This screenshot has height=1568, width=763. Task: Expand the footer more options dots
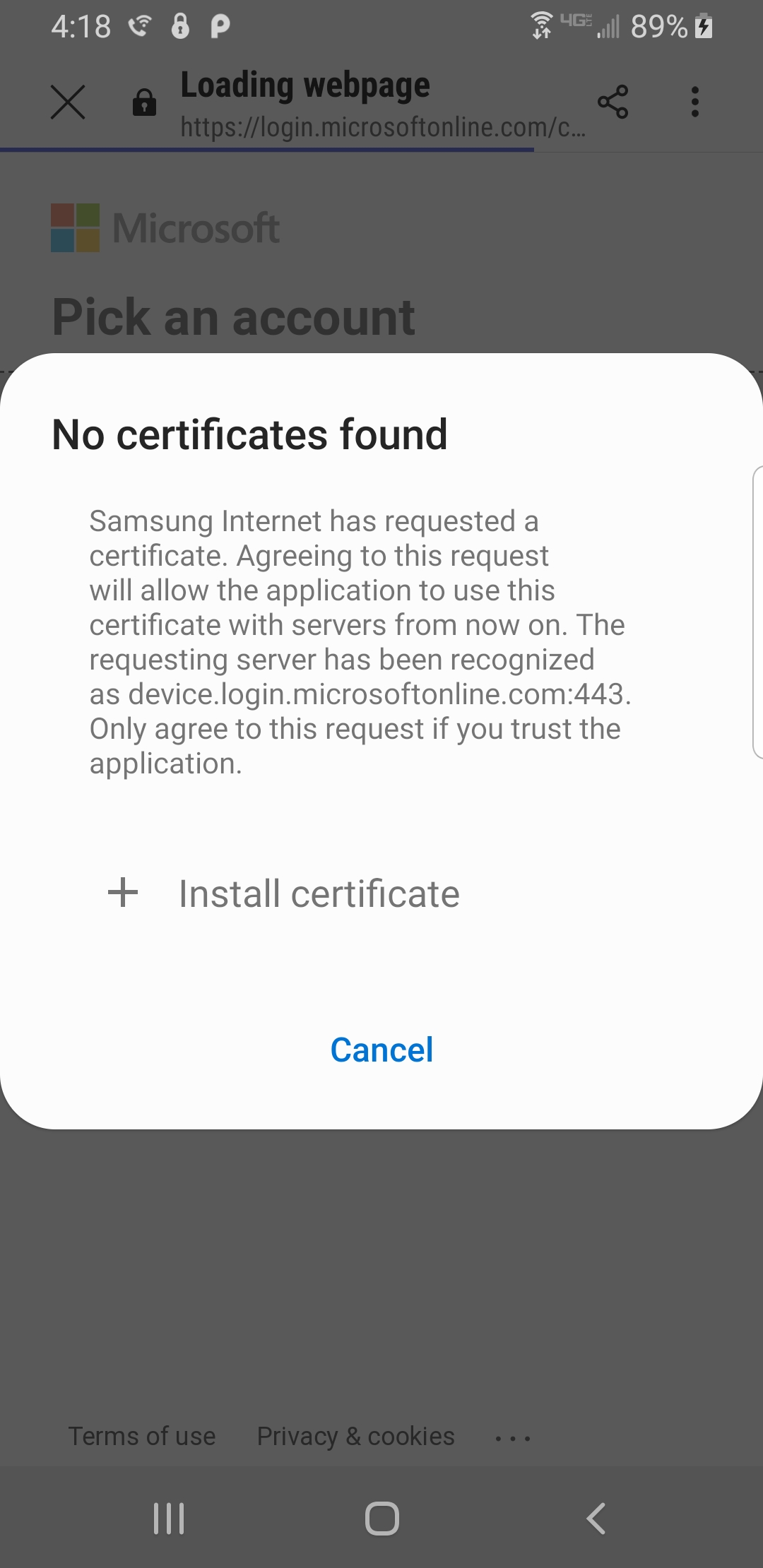tap(513, 1437)
